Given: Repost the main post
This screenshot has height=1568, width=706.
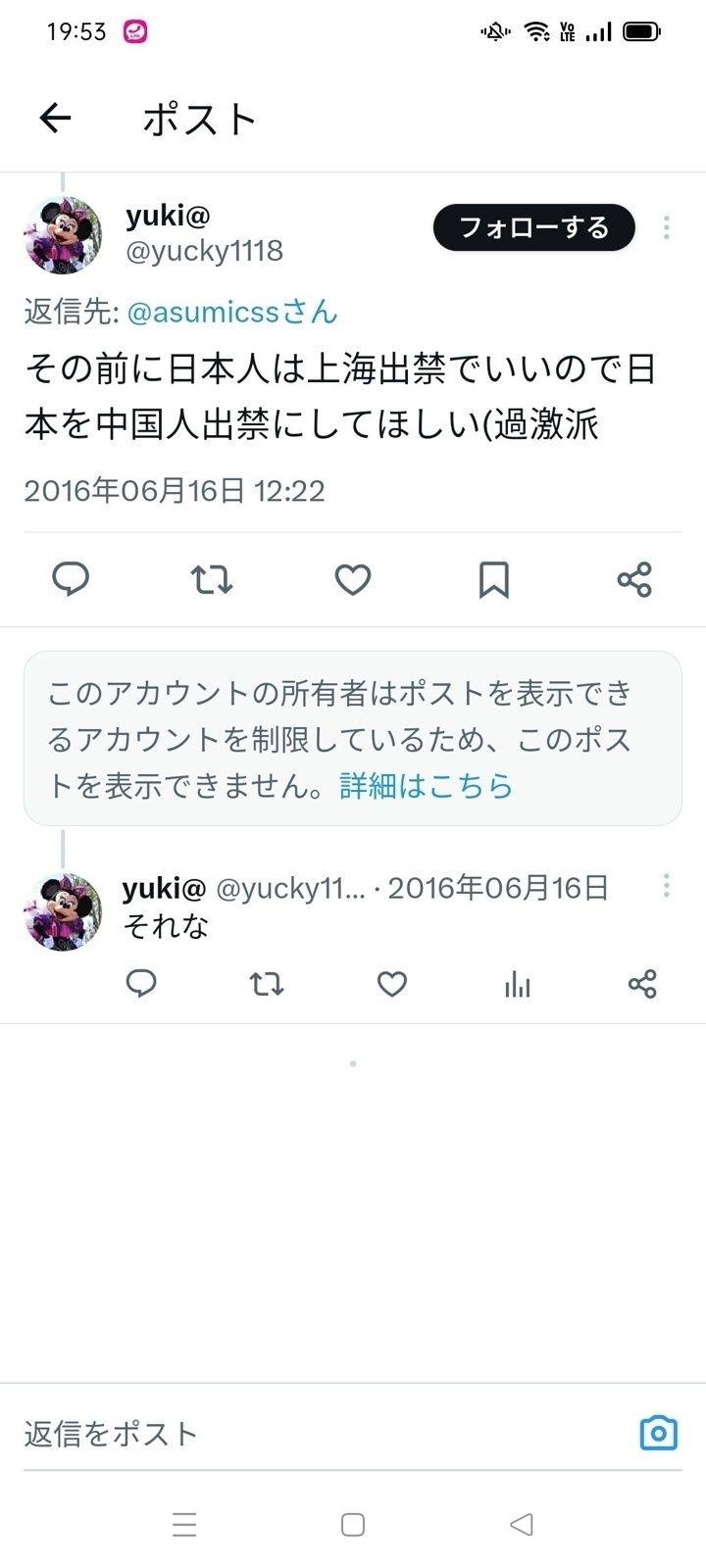Looking at the screenshot, I should 212,579.
